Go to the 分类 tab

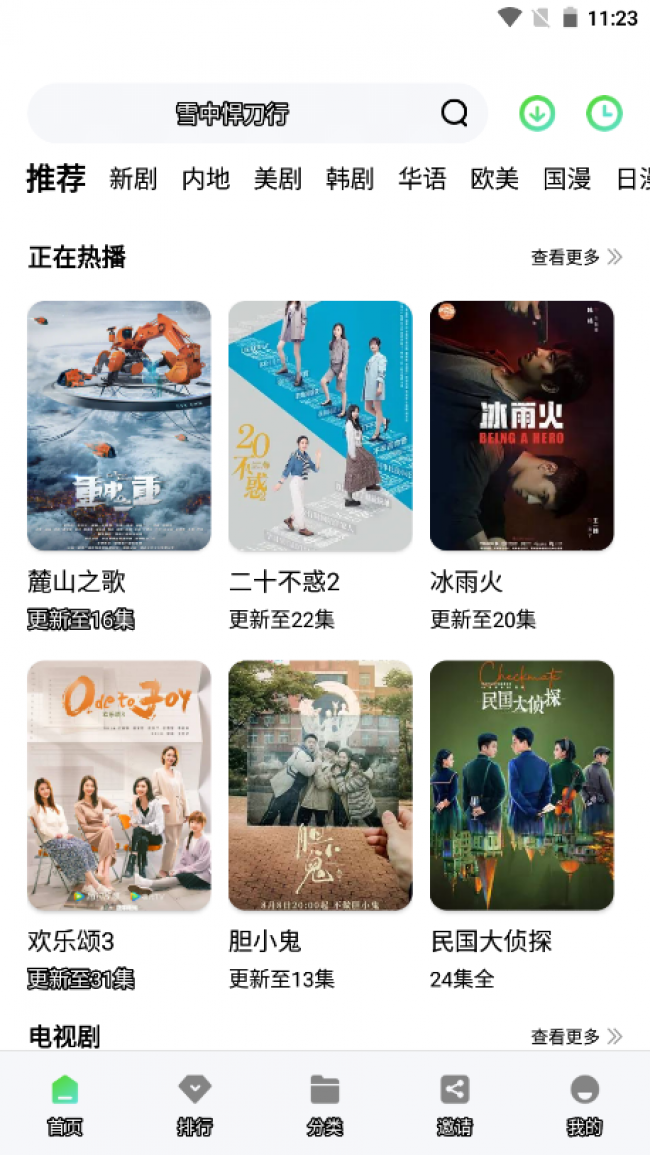point(325,1104)
